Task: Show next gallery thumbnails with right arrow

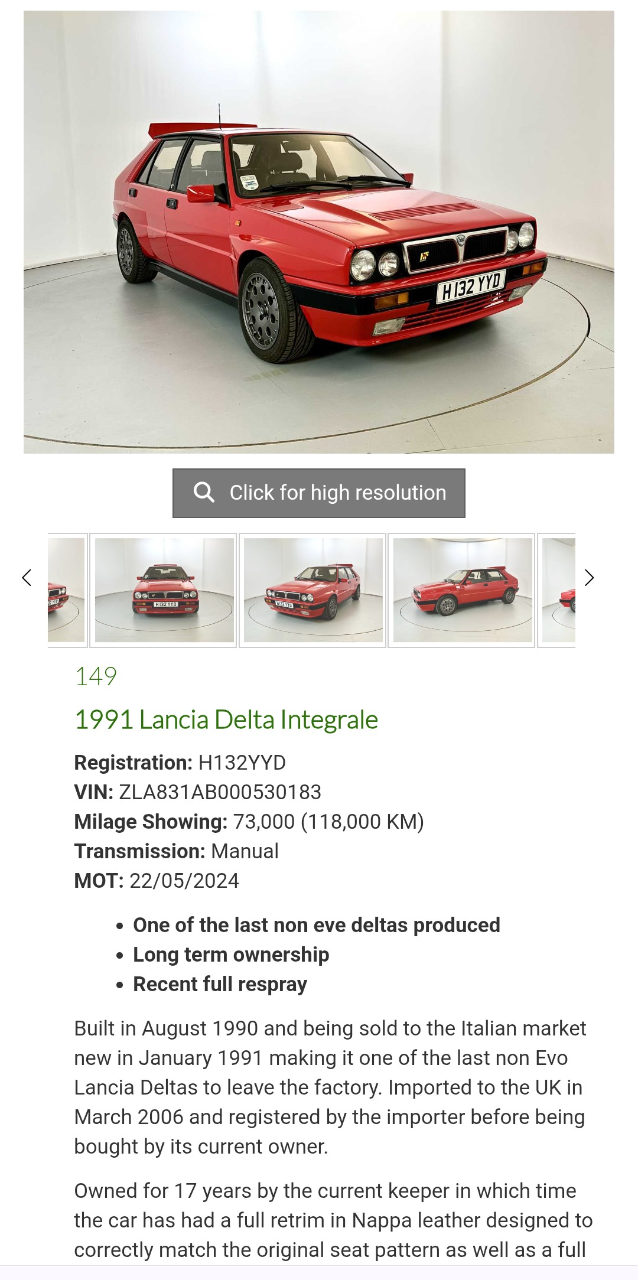Action: coord(589,578)
